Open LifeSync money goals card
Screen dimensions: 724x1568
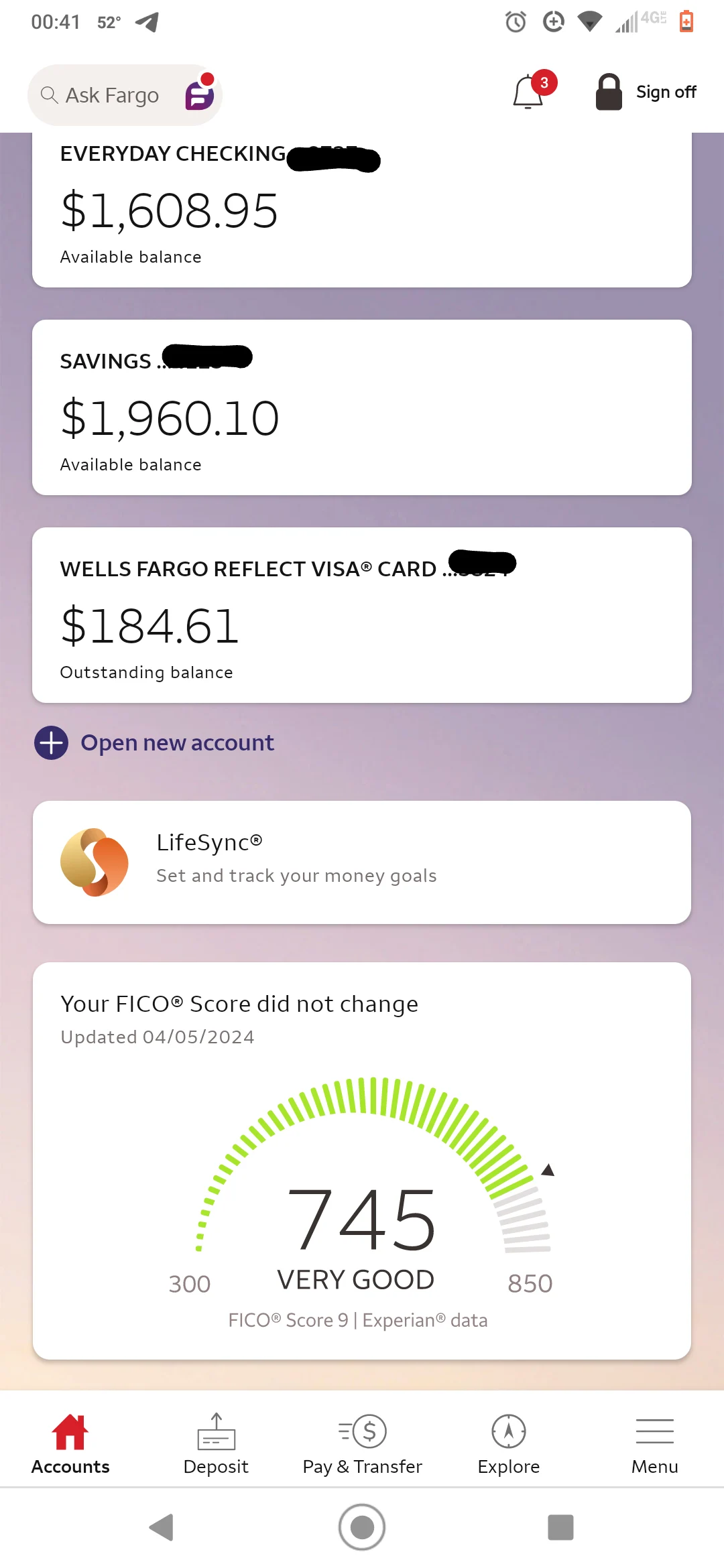362,862
